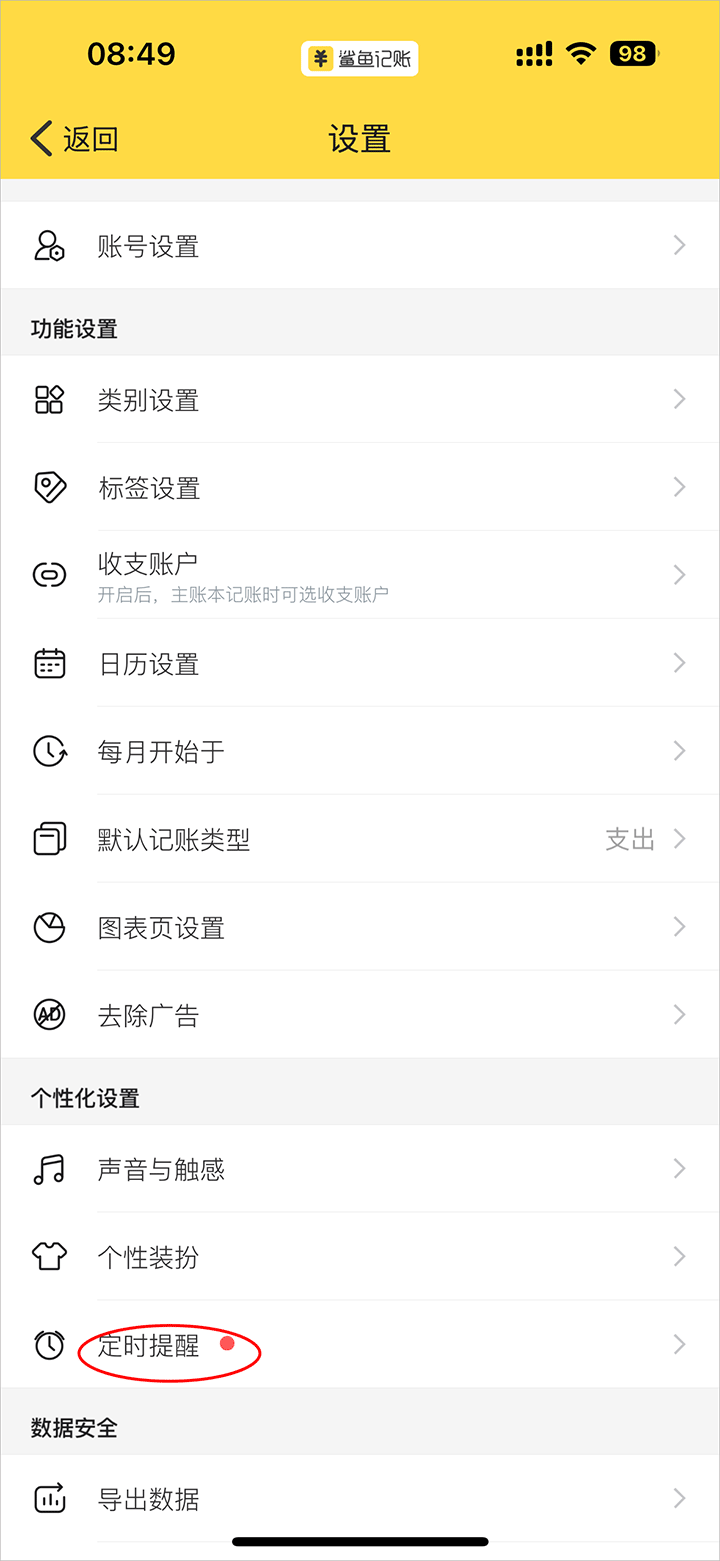This screenshot has height=1561, width=720.
Task: Tap the calendar icon for 日历设置
Action: tap(49, 662)
